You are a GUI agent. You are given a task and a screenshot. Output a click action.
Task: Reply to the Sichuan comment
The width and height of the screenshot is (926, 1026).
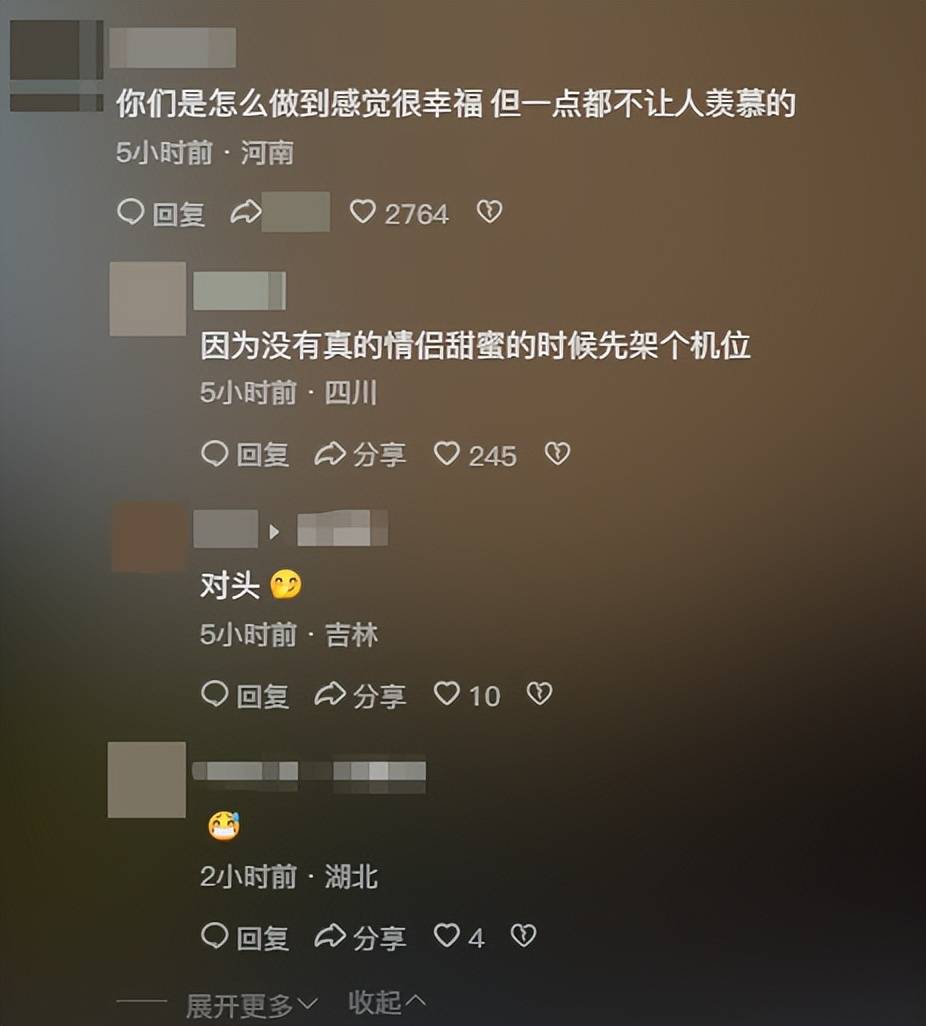click(246, 455)
